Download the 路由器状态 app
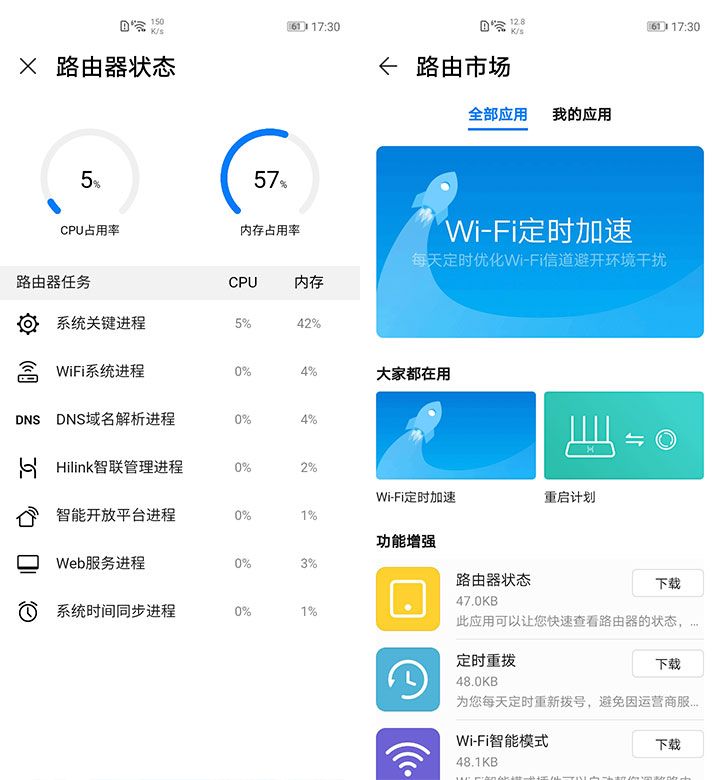 [x=667, y=583]
